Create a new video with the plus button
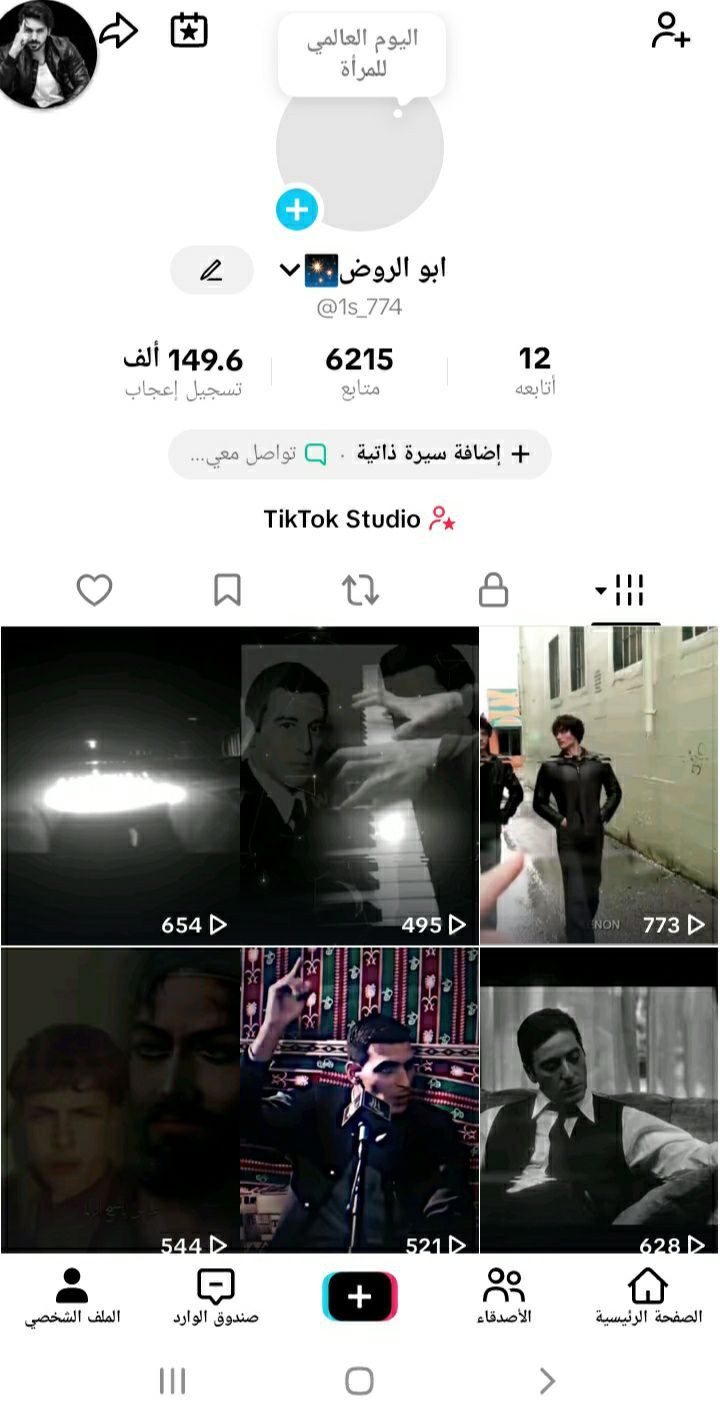The height and width of the screenshot is (1423, 720). coord(359,1297)
